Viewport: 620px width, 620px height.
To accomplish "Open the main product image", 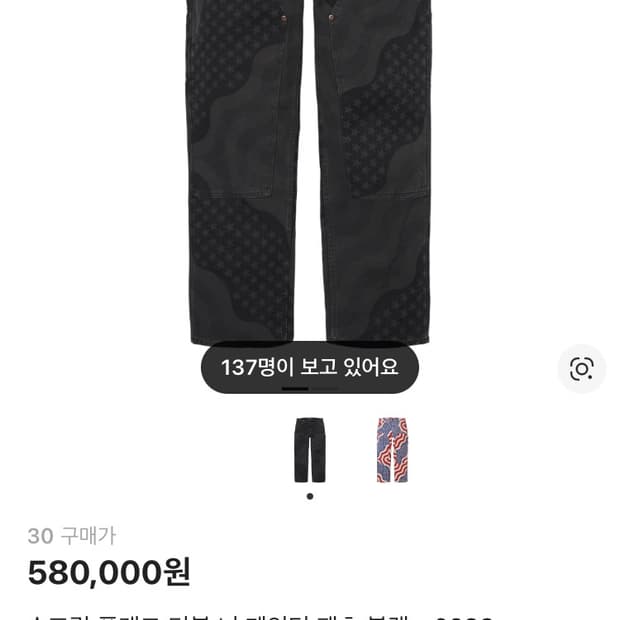I will coord(310,170).
